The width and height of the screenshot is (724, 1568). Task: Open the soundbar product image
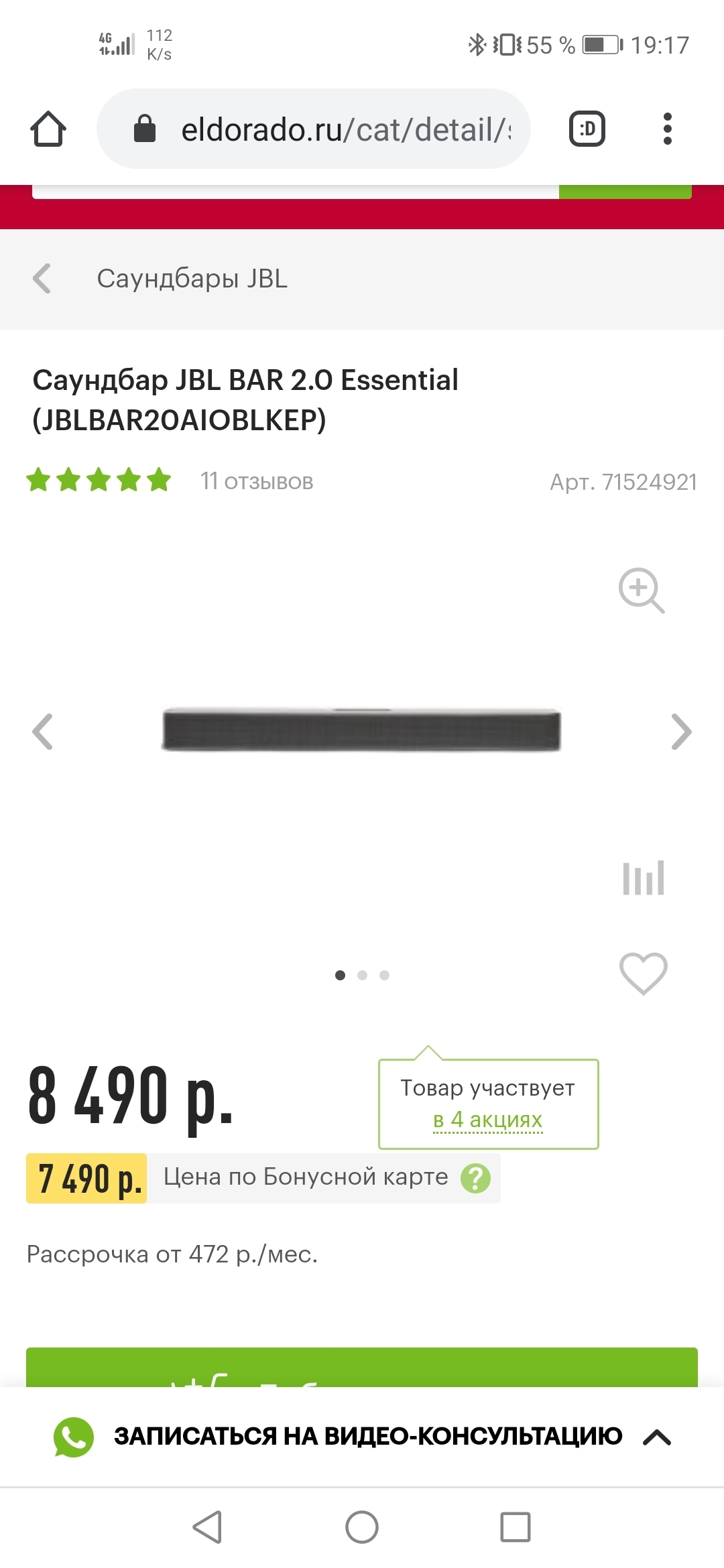pos(361,730)
